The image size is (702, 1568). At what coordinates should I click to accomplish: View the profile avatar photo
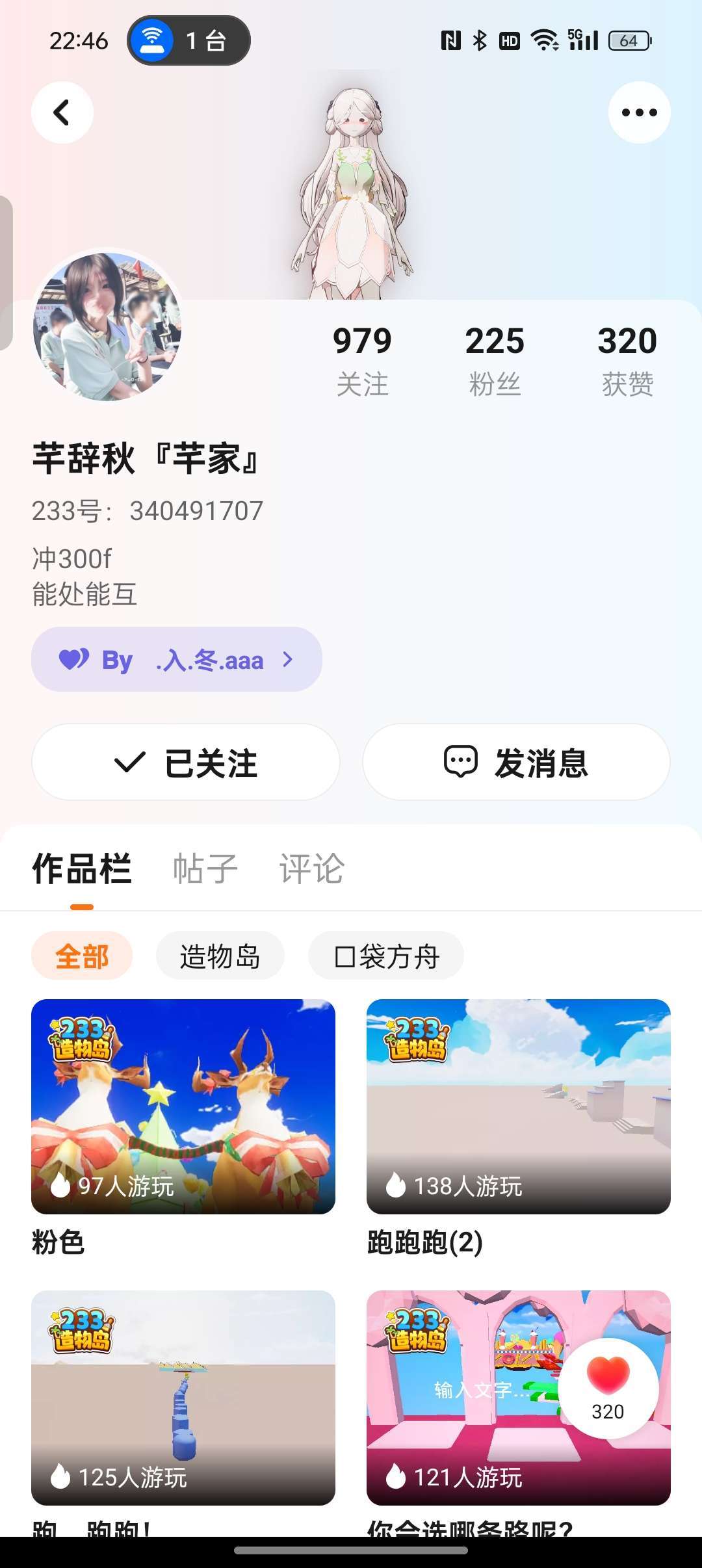107,325
